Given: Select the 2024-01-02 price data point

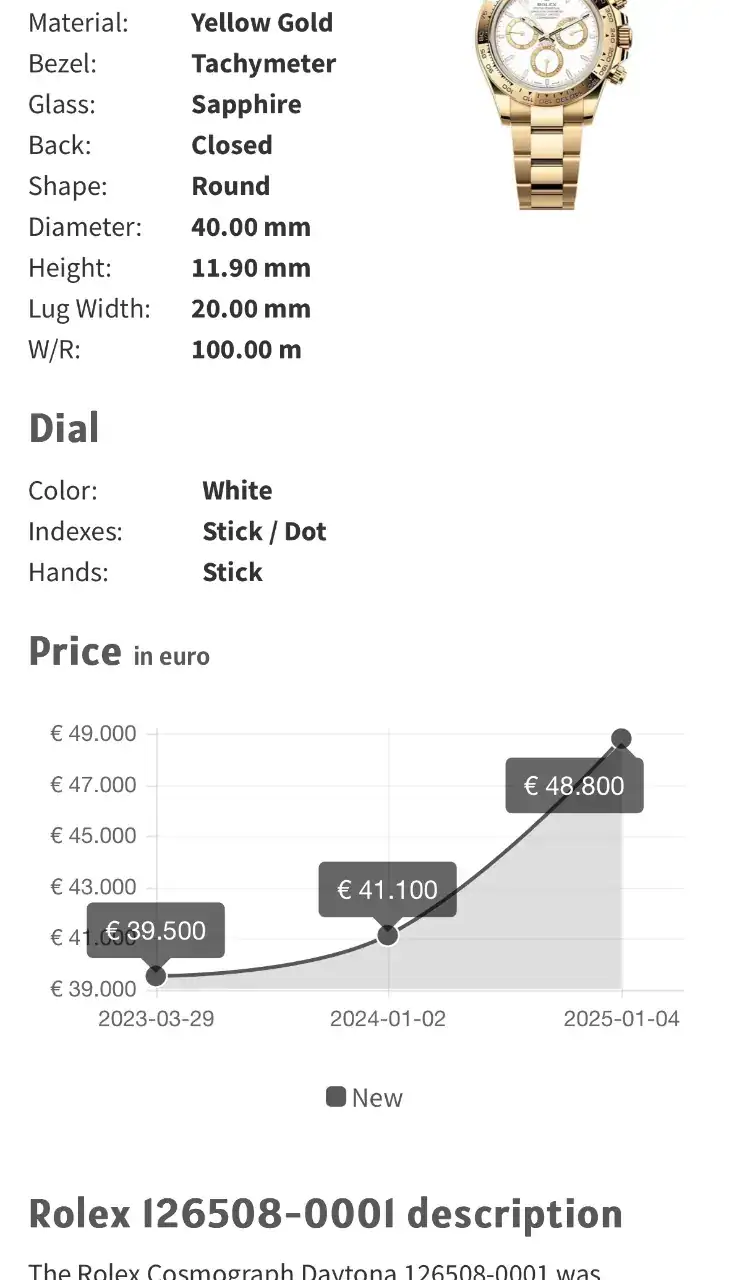Looking at the screenshot, I should (388, 935).
